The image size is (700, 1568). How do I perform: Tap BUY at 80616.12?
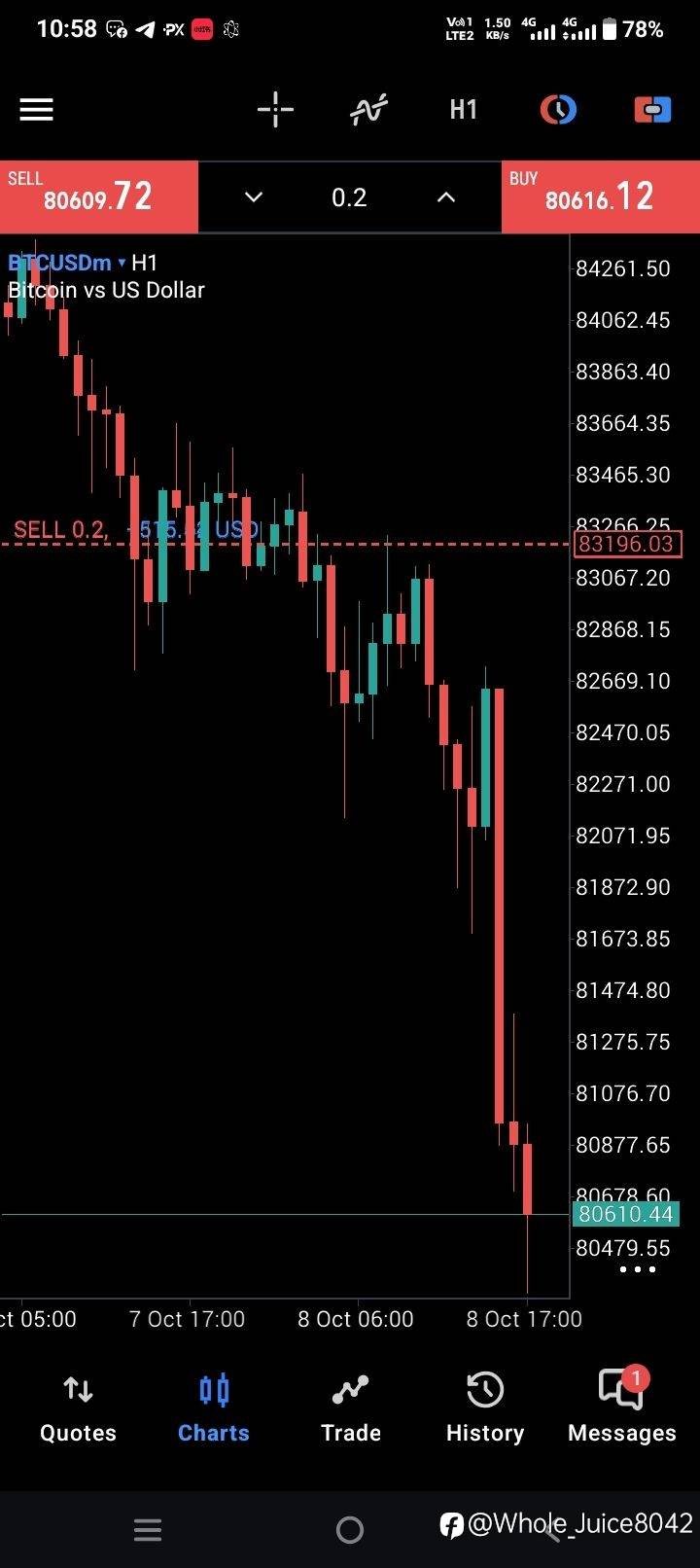click(601, 196)
